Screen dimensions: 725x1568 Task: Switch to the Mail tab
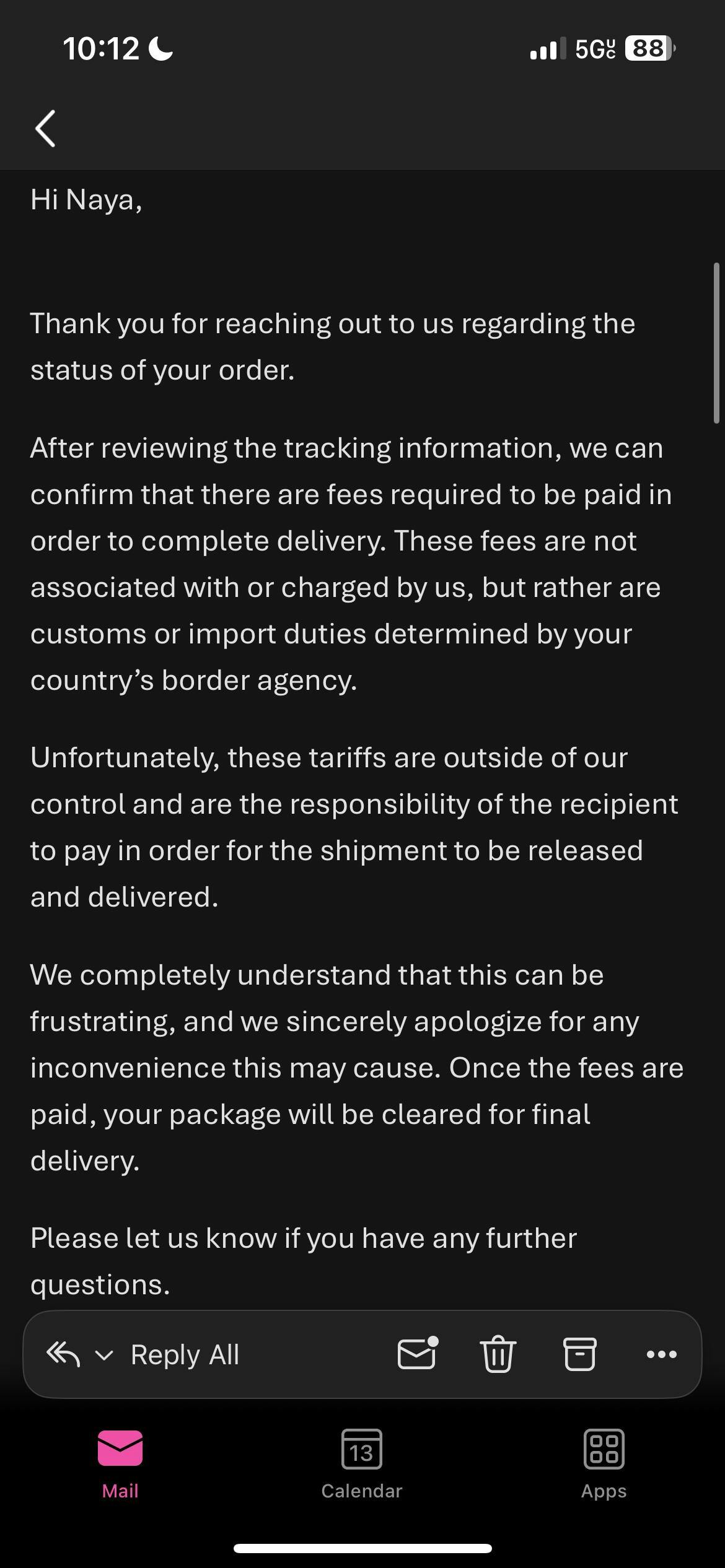(120, 1463)
